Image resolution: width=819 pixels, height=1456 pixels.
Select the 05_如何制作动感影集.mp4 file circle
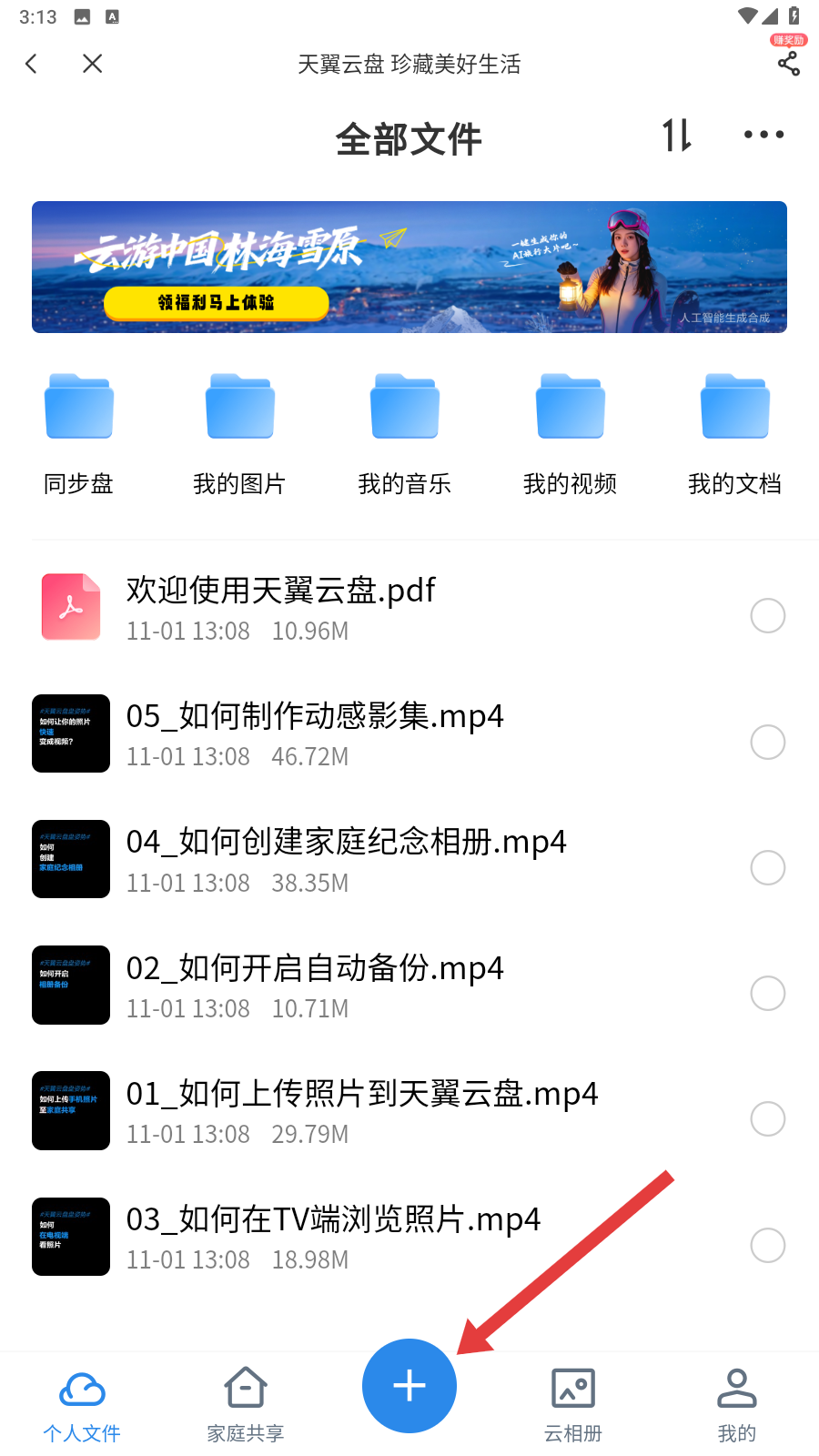click(x=768, y=743)
